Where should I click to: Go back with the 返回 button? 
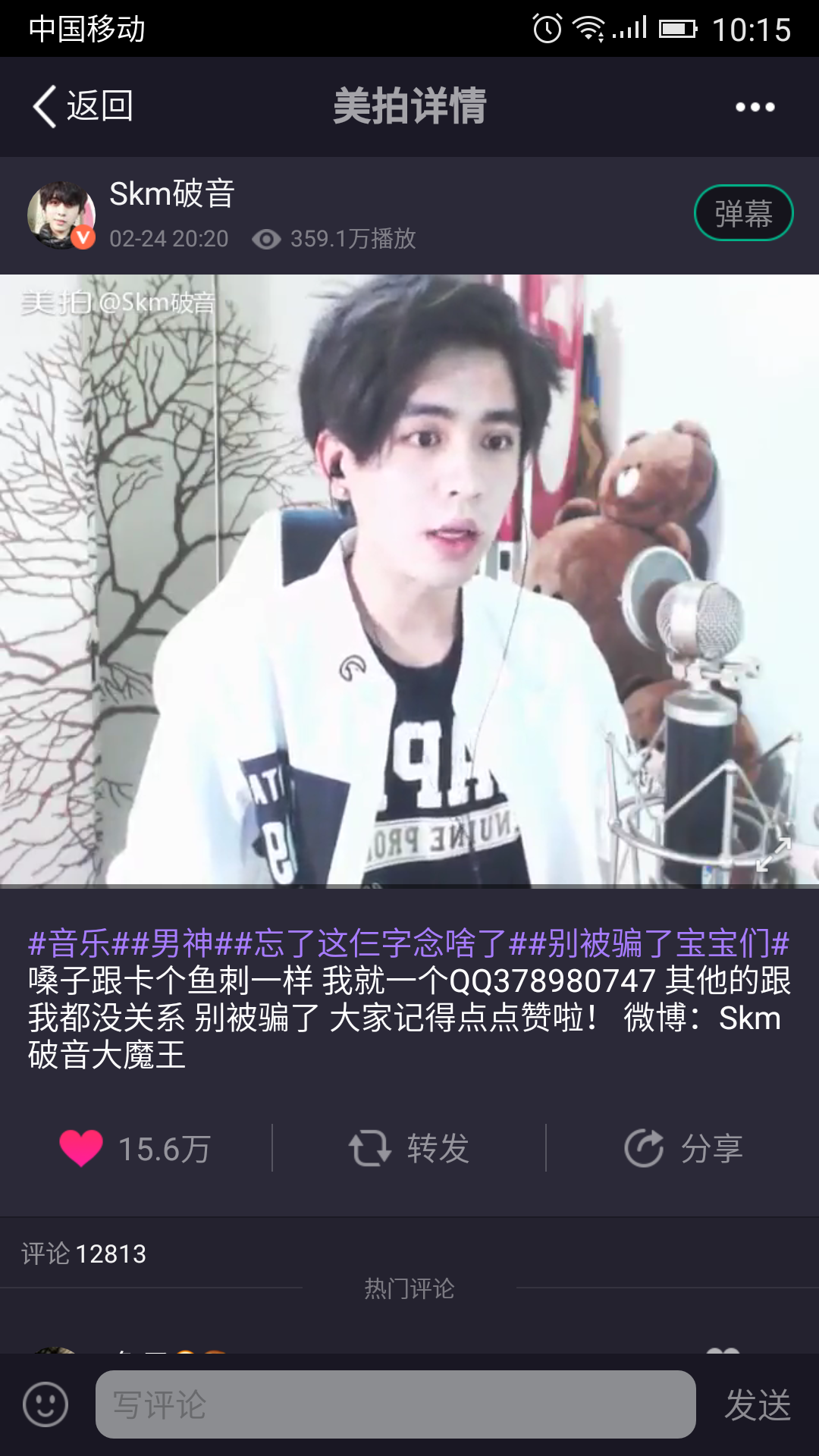[83, 106]
